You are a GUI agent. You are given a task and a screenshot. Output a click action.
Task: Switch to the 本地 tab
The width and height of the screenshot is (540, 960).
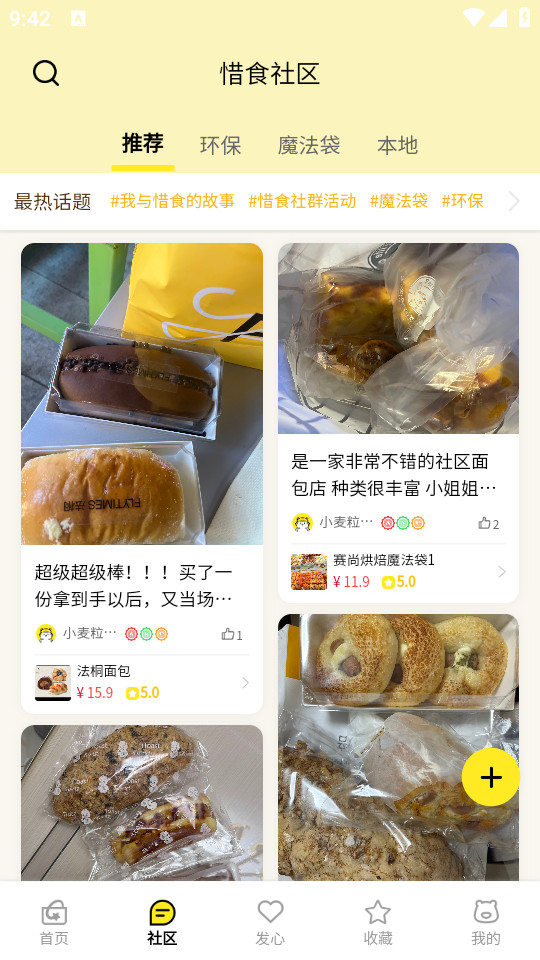click(397, 145)
